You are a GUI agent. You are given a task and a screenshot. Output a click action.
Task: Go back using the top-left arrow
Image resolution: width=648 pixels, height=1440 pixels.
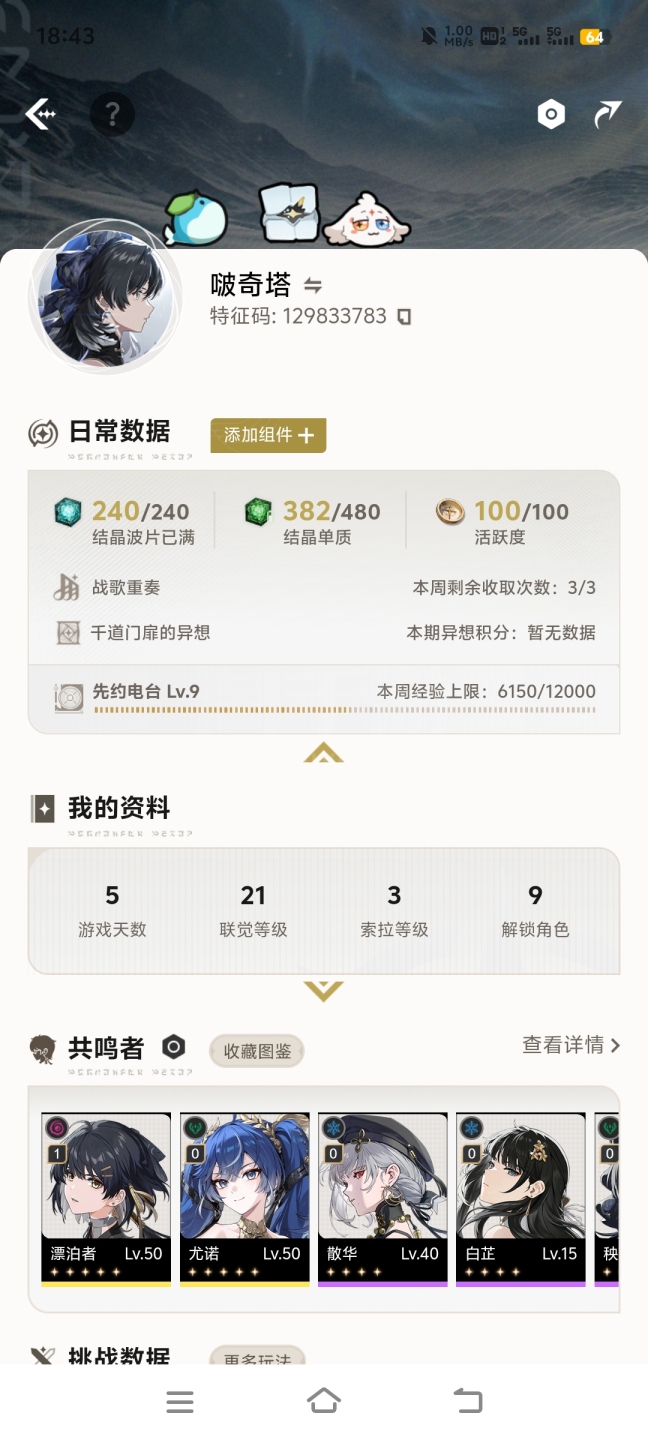coord(41,114)
